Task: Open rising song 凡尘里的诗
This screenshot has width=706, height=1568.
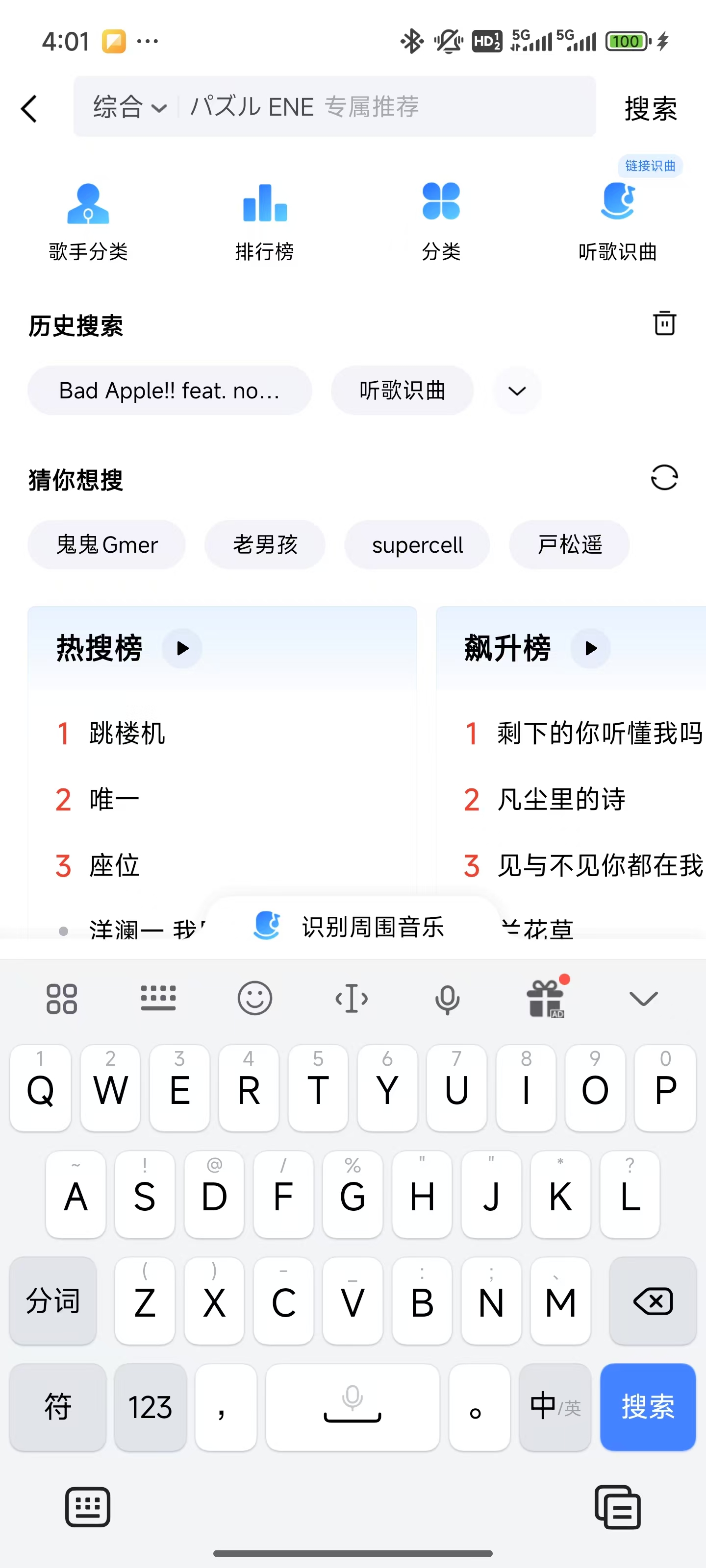Action: [x=561, y=799]
